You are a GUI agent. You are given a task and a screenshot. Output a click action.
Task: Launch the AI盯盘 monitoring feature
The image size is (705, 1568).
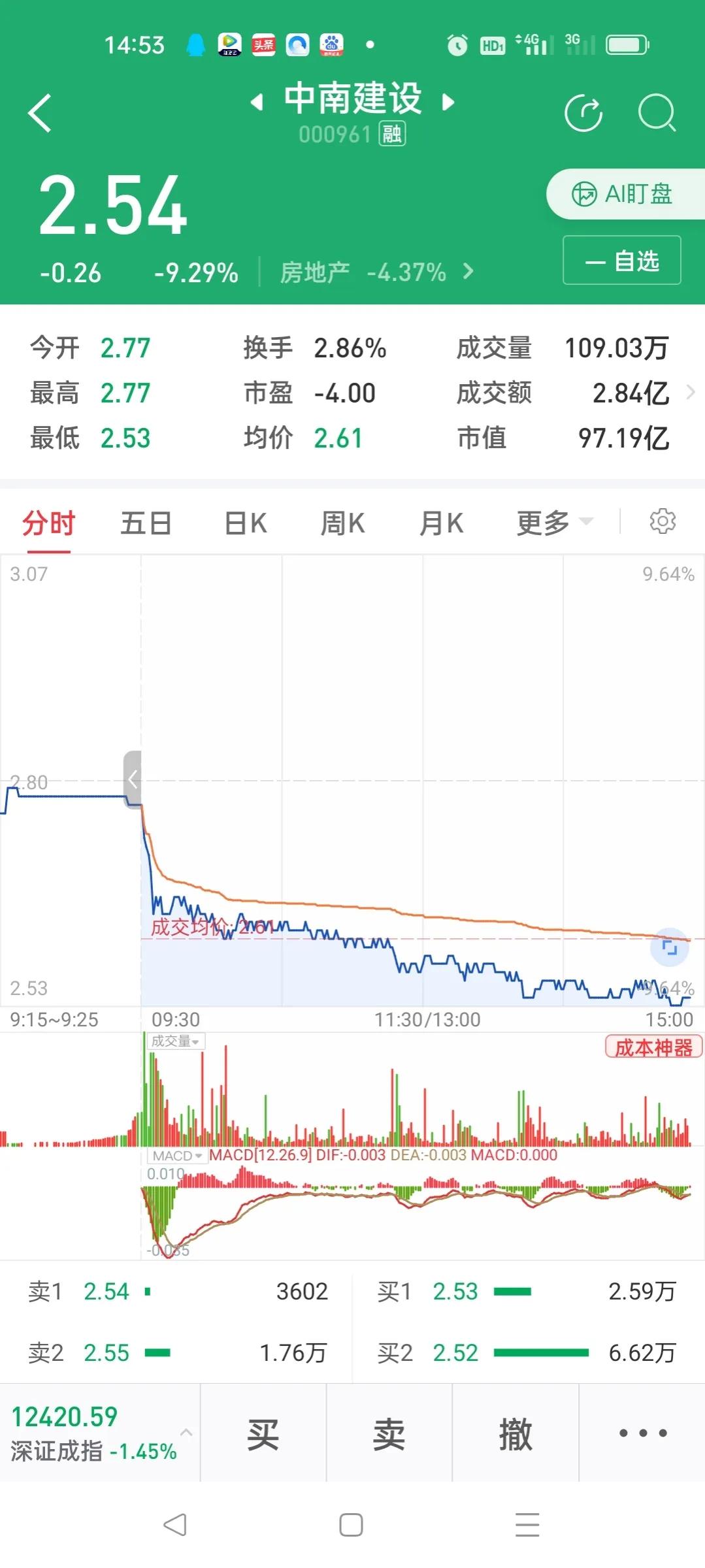pos(622,194)
